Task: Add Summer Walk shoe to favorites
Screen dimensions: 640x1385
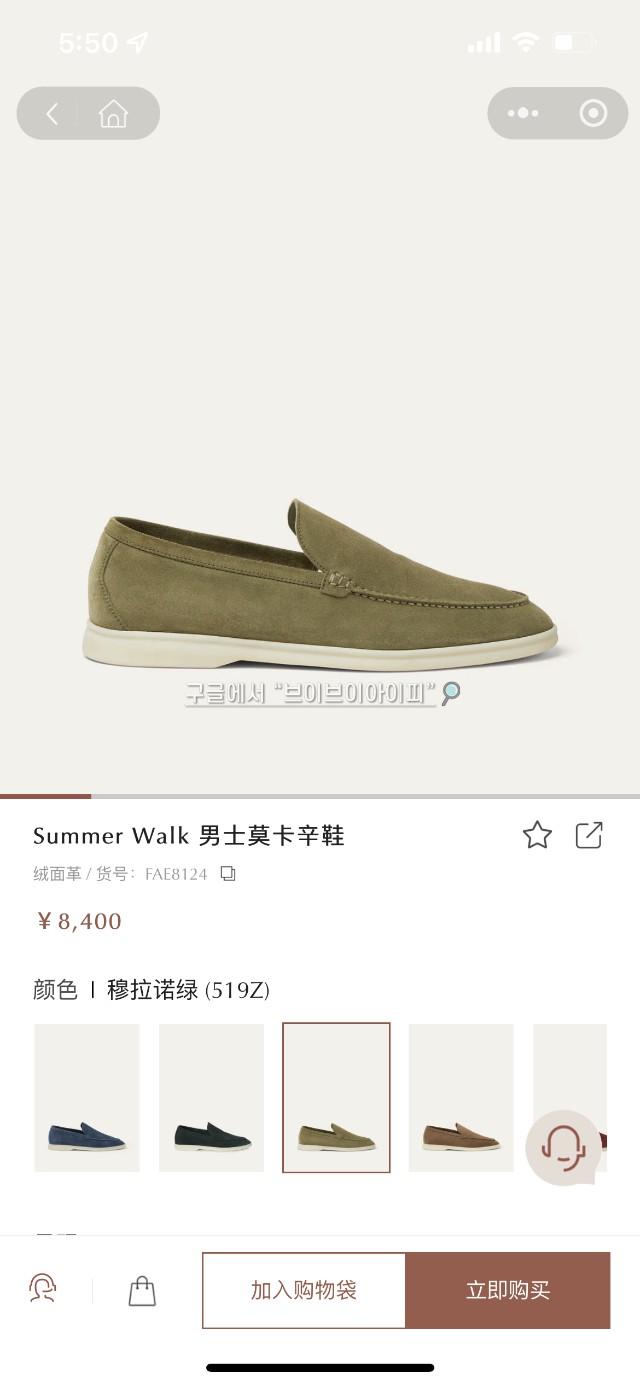Action: pos(537,835)
